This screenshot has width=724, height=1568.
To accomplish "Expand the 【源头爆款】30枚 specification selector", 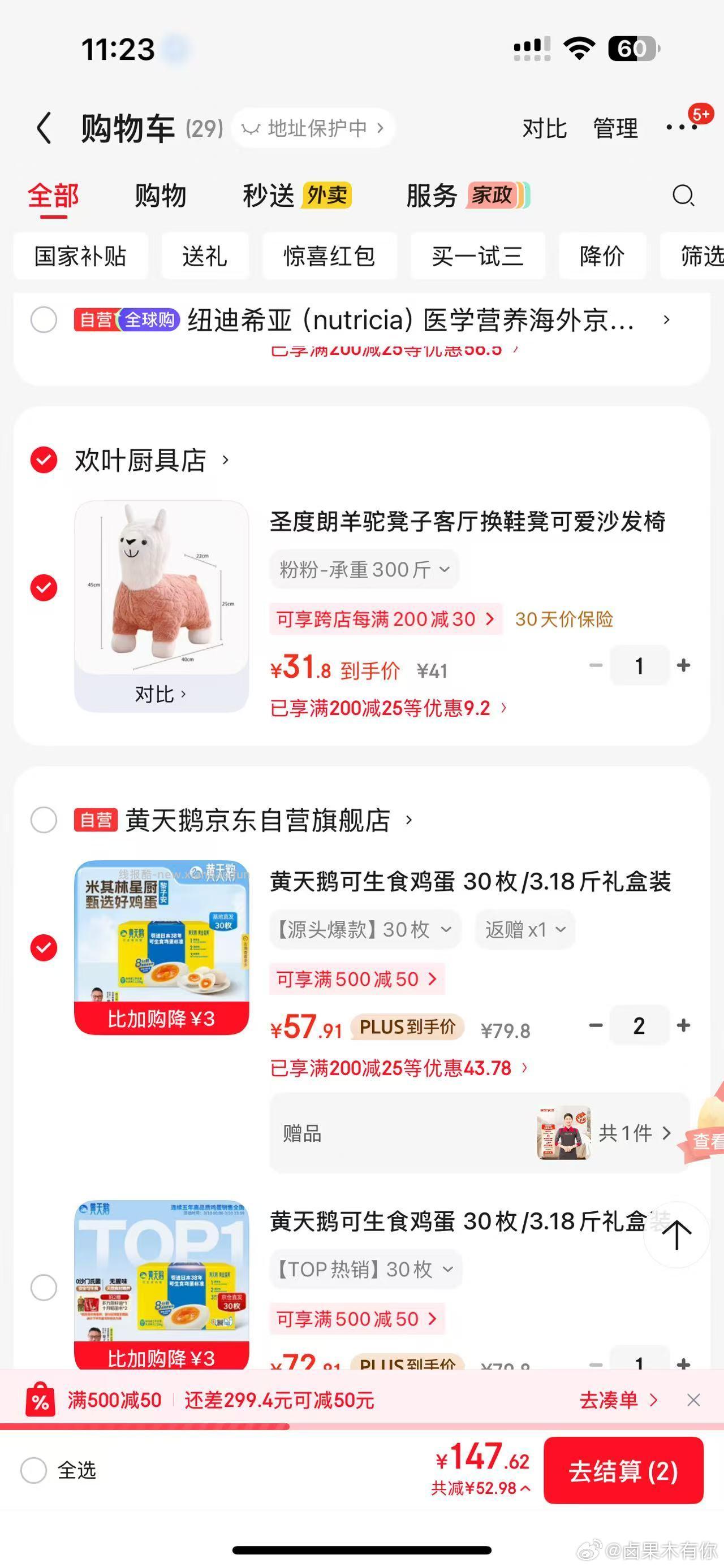I will 364,929.
